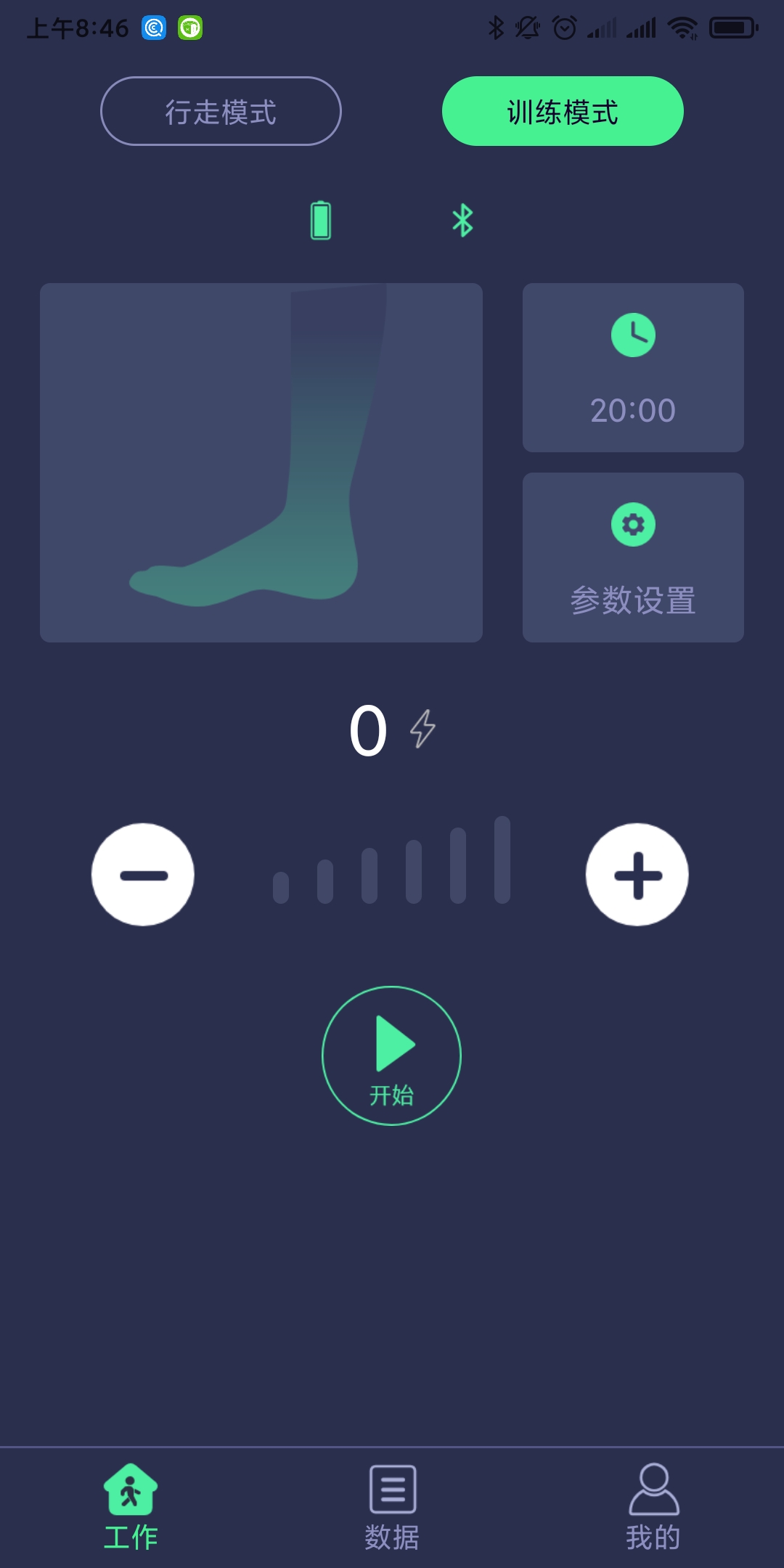Open the 20:00 timer card

[x=633, y=368]
